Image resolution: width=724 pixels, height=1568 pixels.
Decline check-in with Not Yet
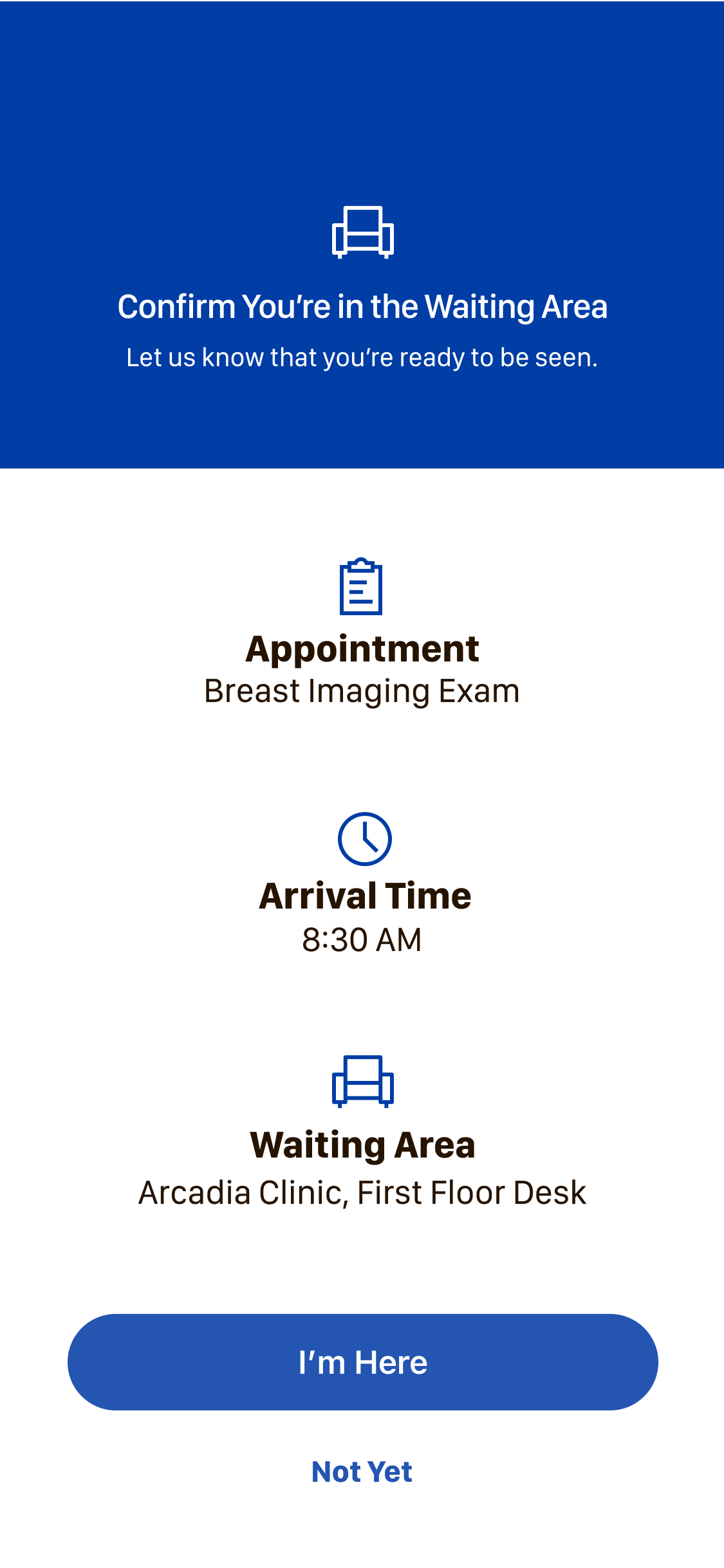(362, 1470)
